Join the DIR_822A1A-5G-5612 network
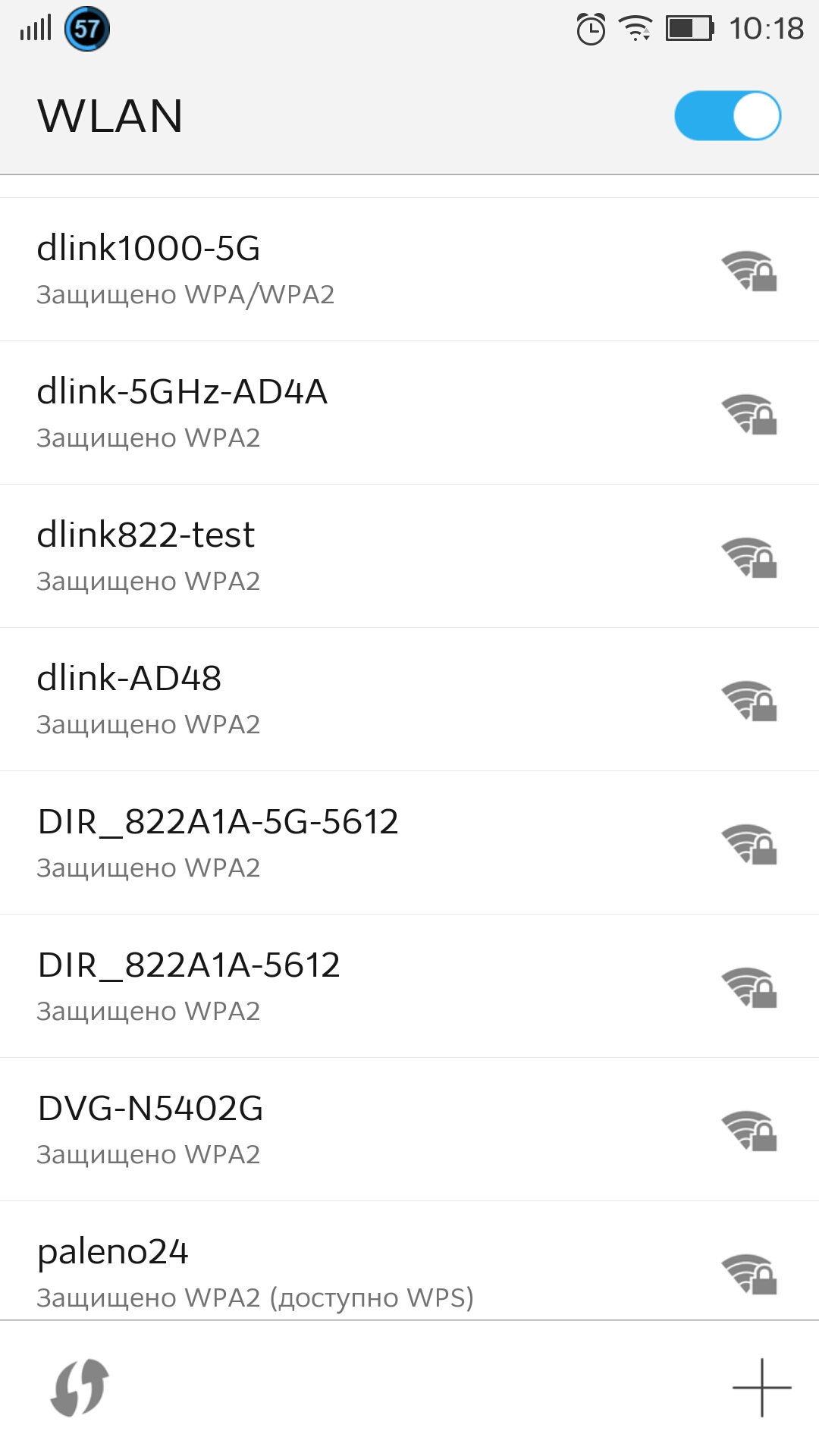 click(x=409, y=843)
